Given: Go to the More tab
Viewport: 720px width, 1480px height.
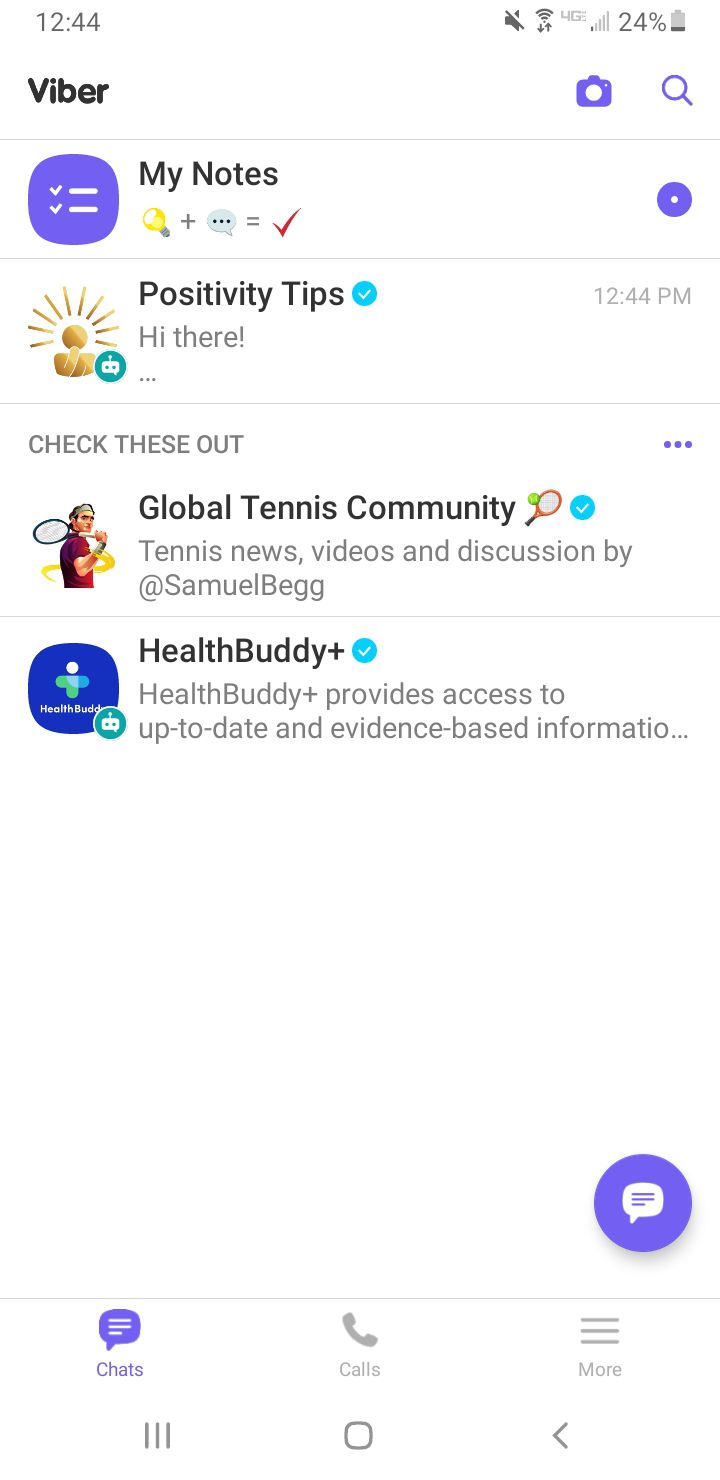Looking at the screenshot, I should point(599,1344).
